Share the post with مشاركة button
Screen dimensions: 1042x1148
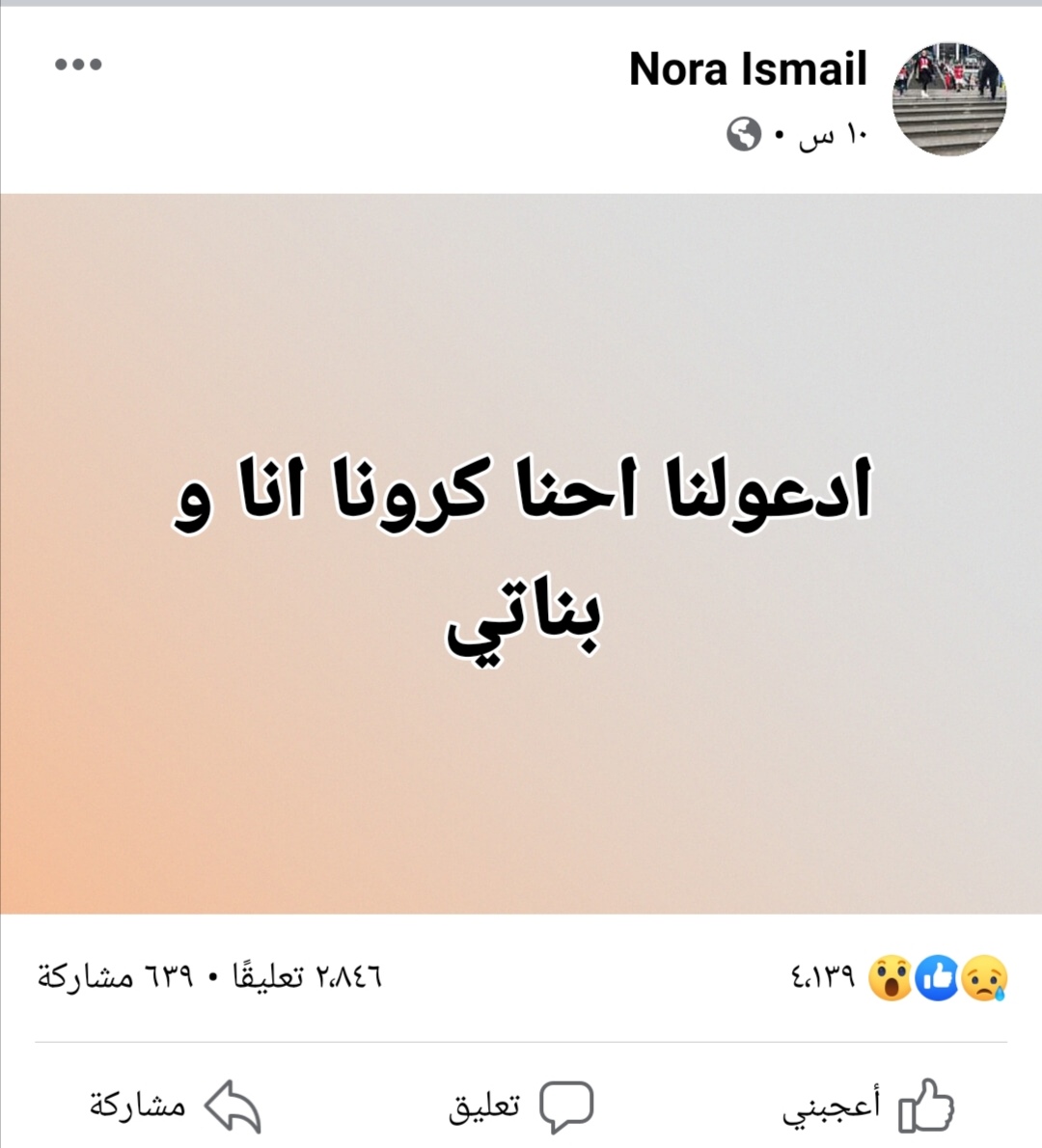[176, 1106]
